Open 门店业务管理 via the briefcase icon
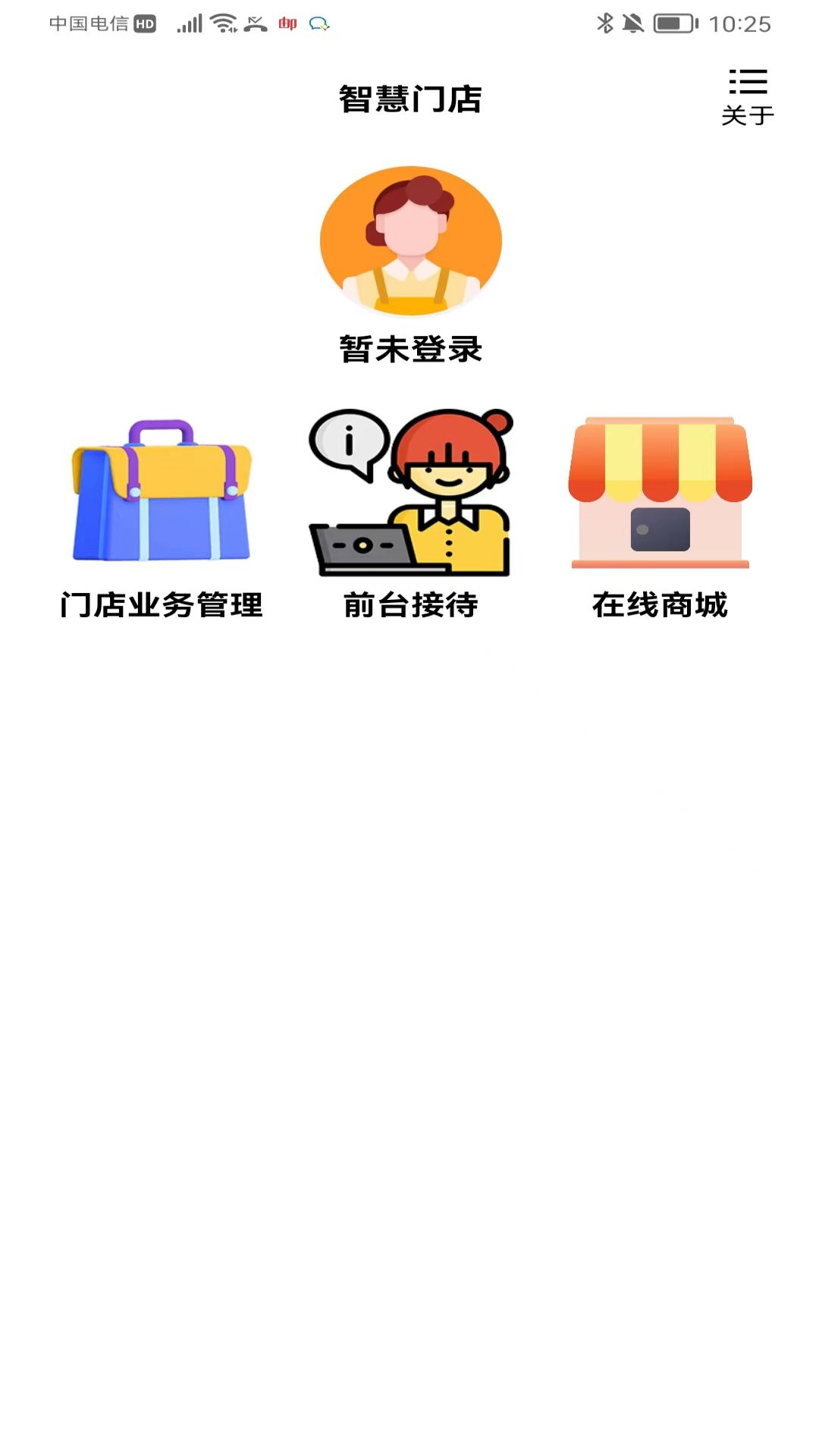 [x=159, y=493]
